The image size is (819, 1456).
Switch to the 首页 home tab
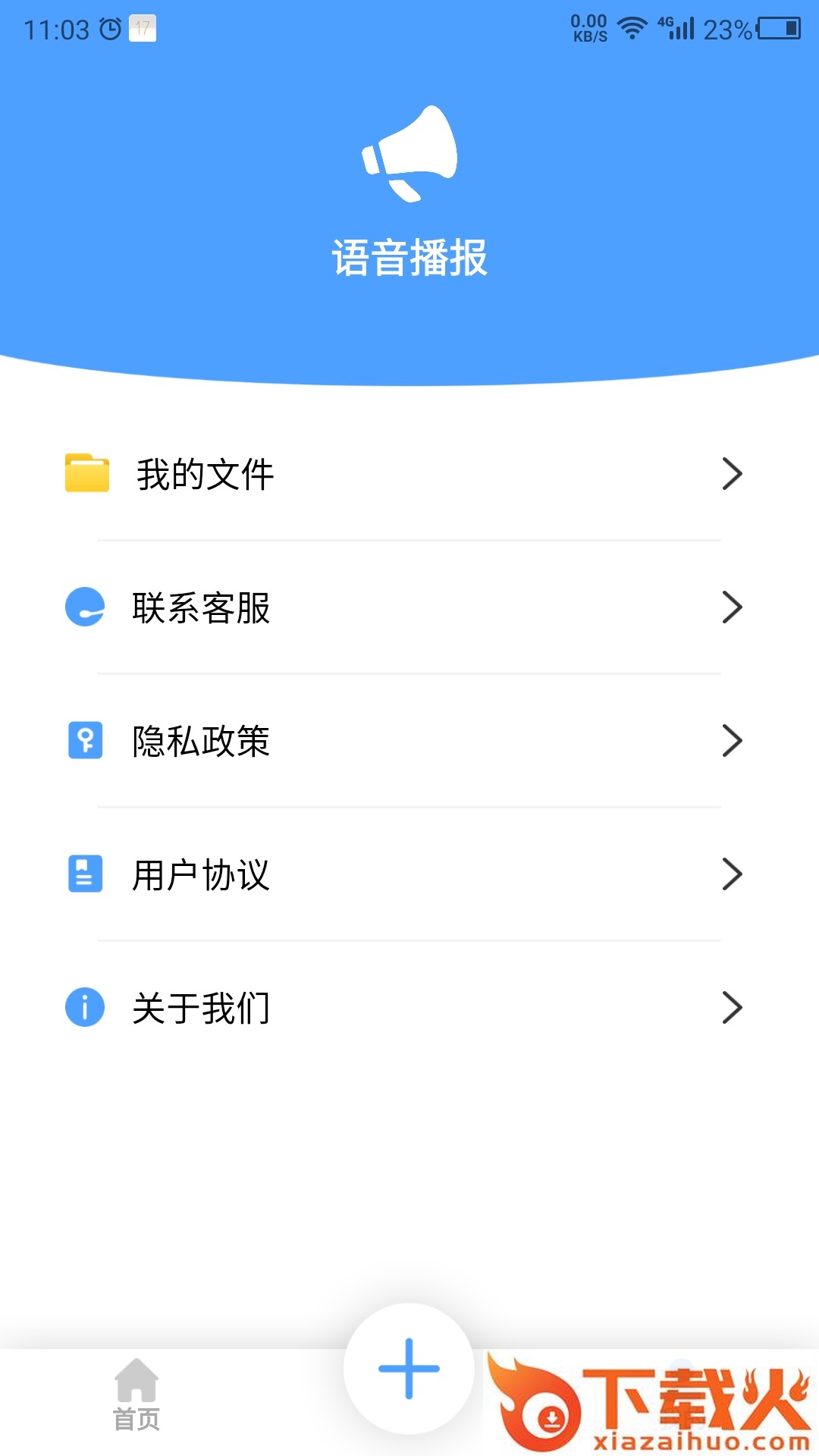(136, 1395)
